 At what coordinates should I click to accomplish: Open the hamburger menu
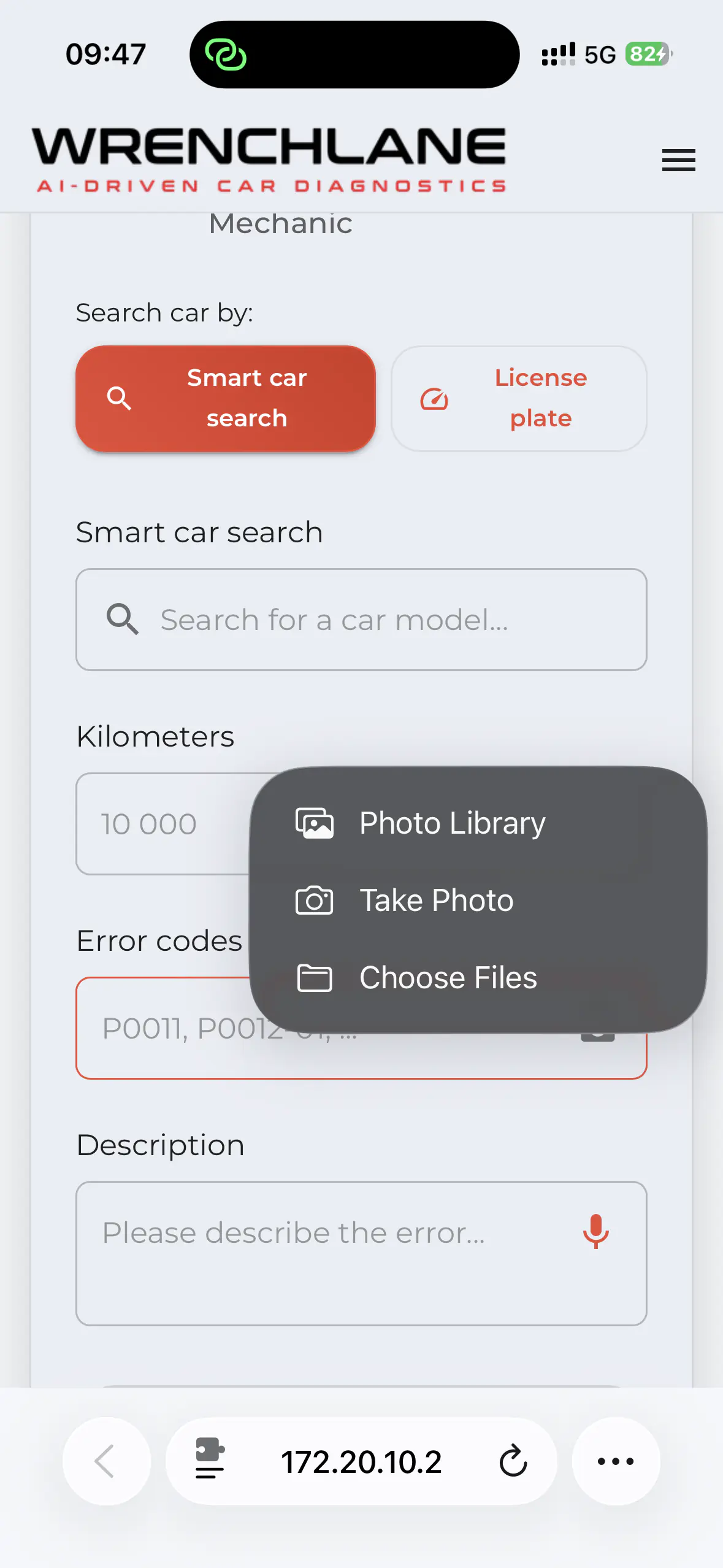point(678,160)
